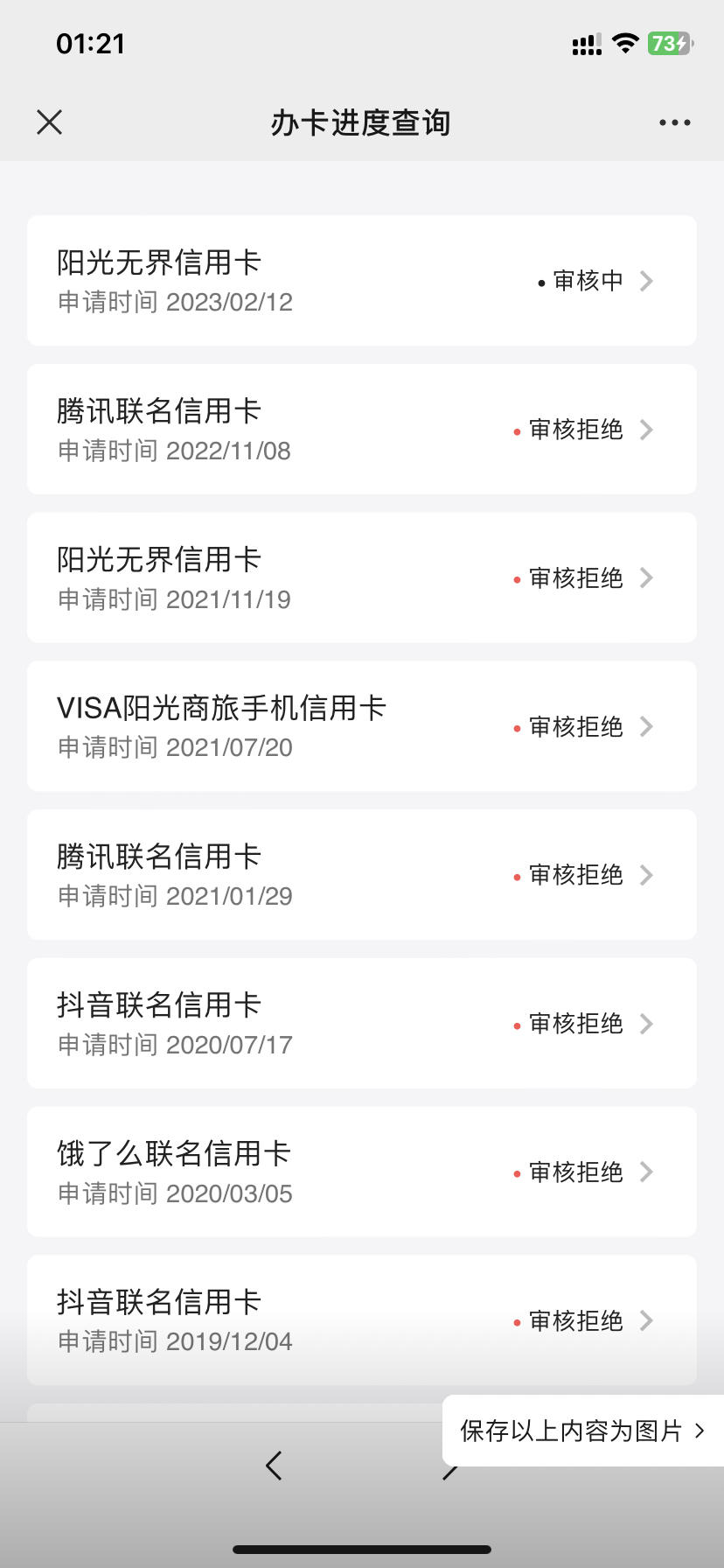Open 阳光无界信用卡 application from 2023/02/12
724x1568 pixels.
point(362,281)
